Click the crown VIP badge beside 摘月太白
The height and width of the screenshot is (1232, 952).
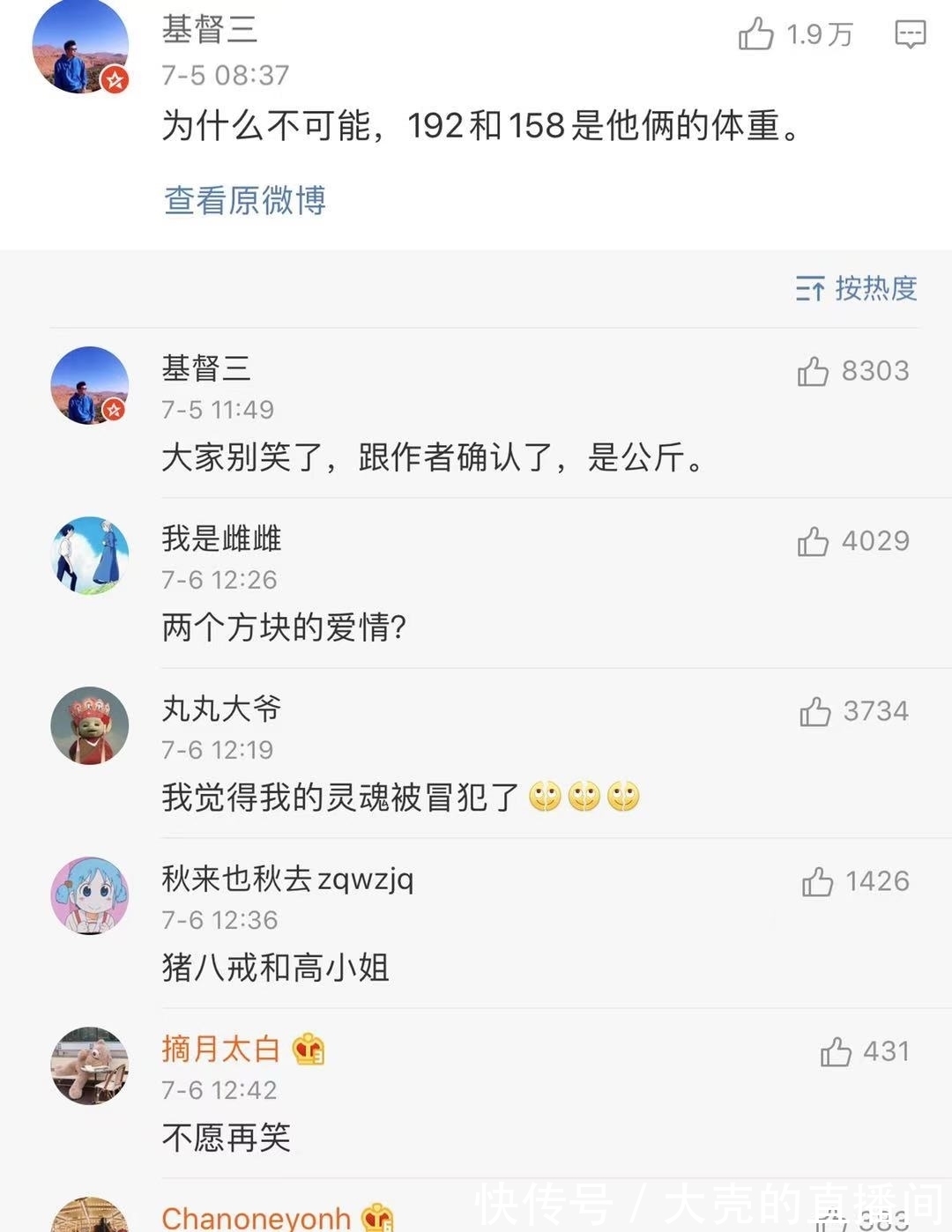coord(308,1050)
